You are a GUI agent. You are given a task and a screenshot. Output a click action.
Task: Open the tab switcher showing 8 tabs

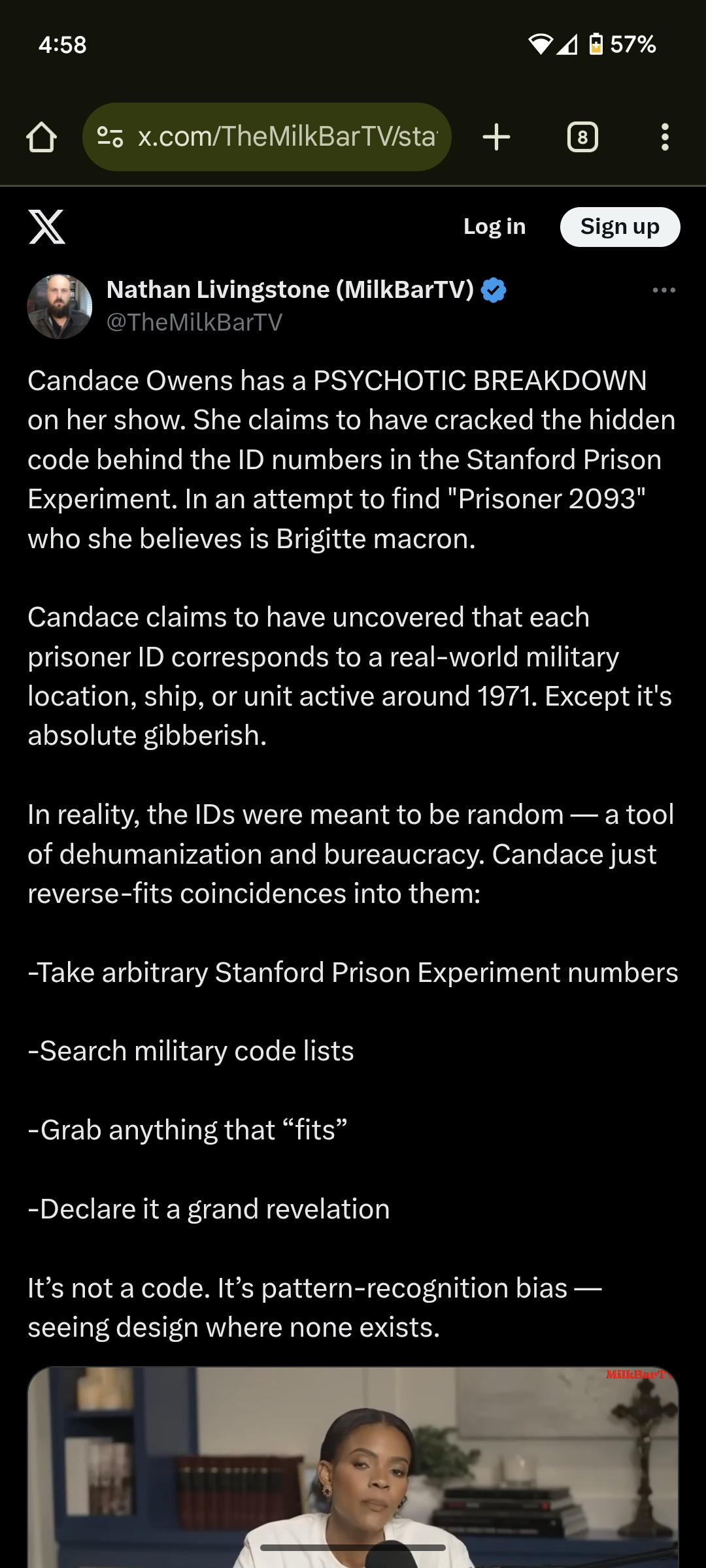pyautogui.click(x=582, y=137)
